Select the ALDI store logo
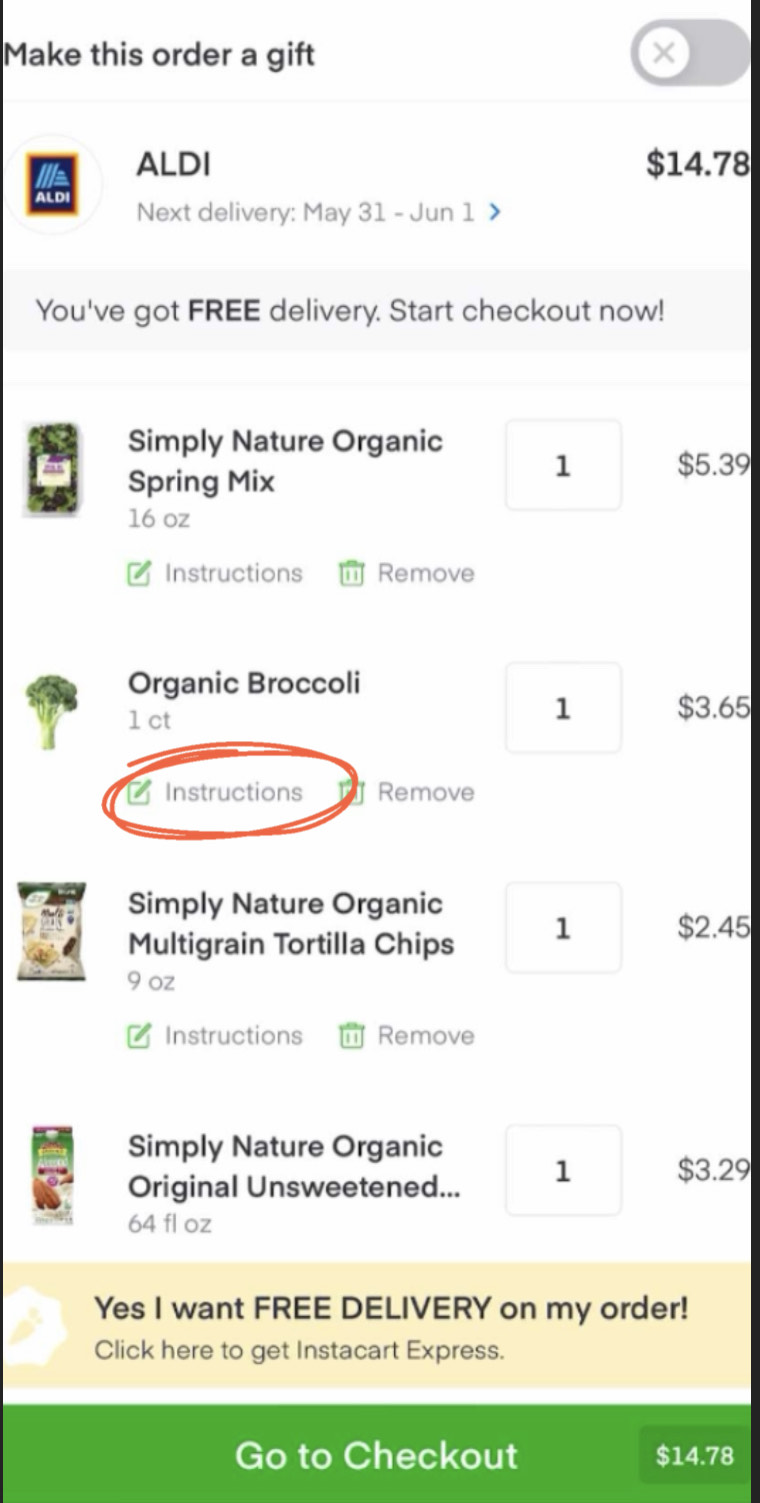760x1503 pixels. point(52,184)
